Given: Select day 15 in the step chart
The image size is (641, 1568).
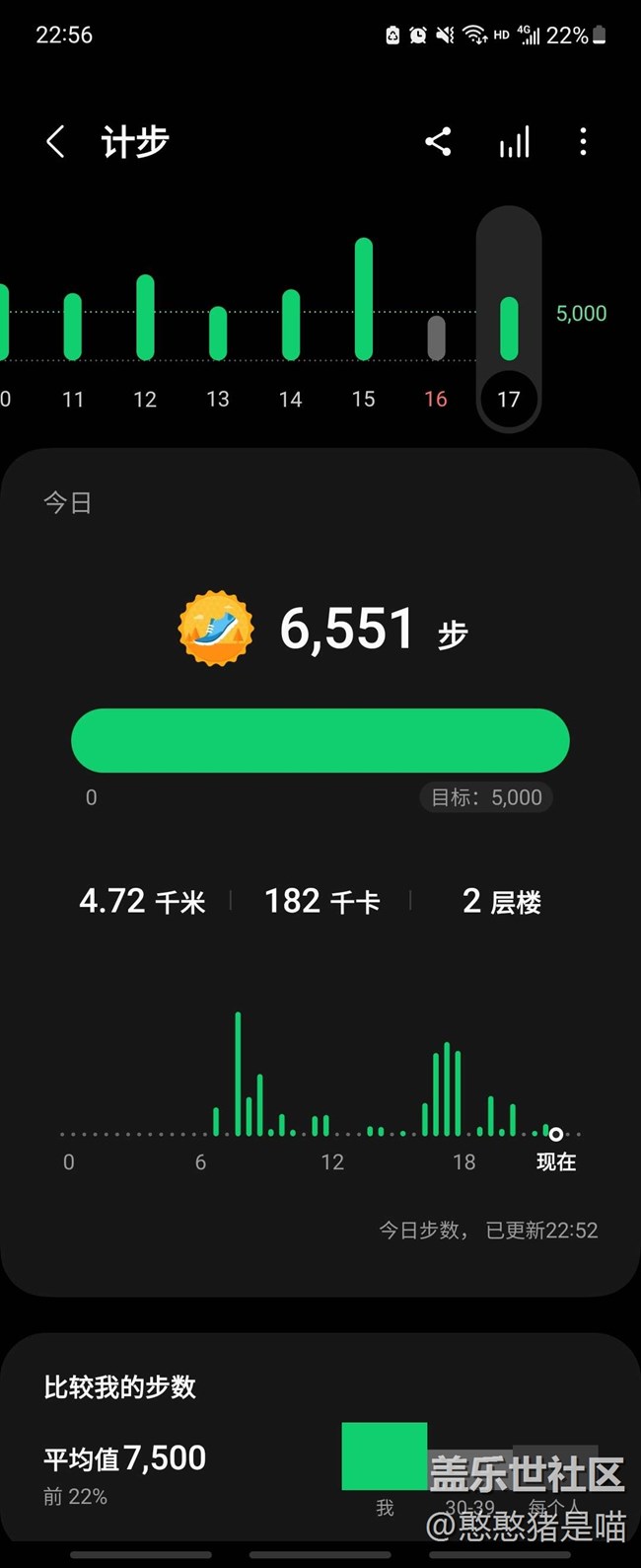Looking at the screenshot, I should 364,328.
